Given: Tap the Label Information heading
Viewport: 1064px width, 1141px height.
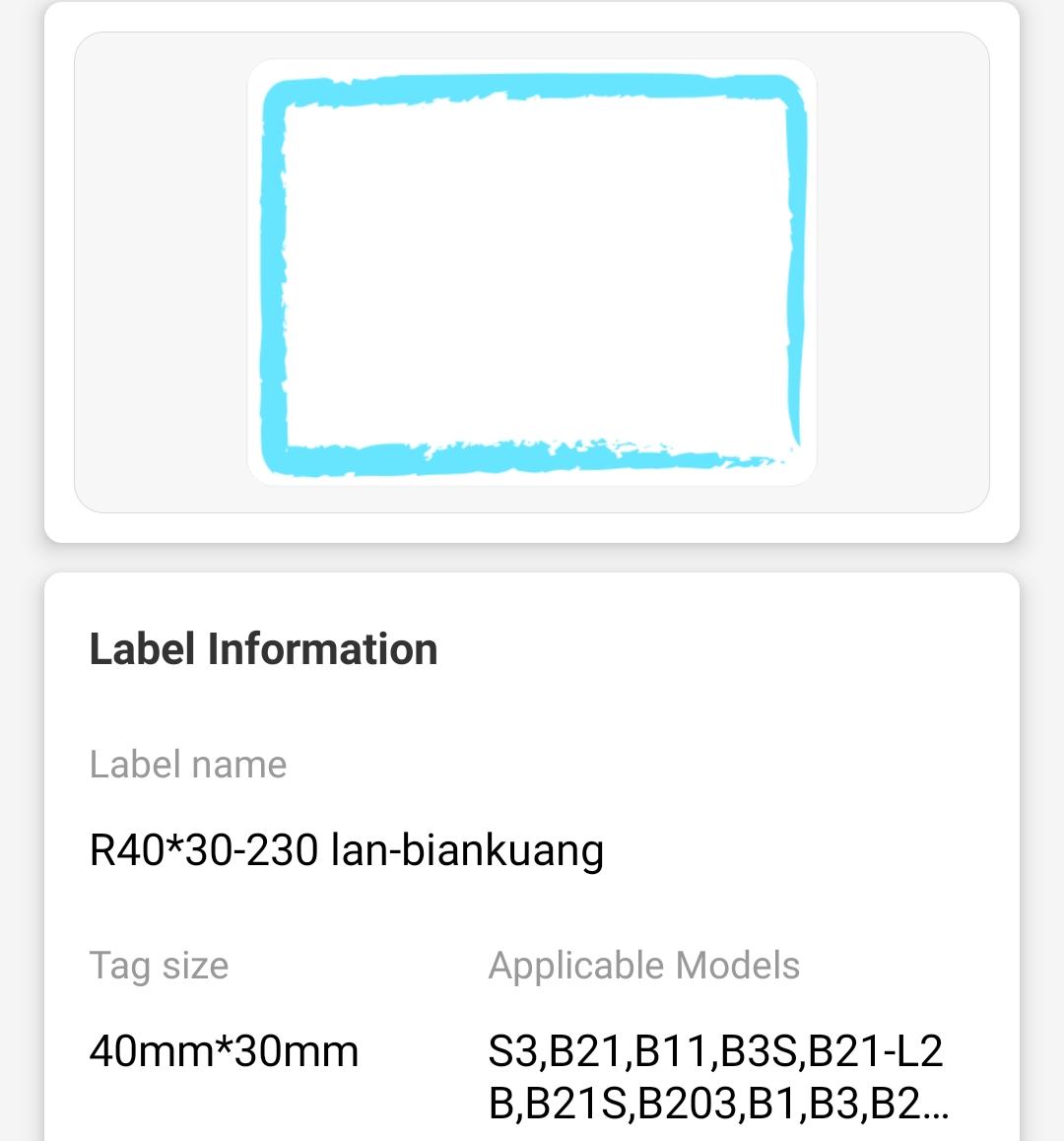Looking at the screenshot, I should (x=264, y=648).
